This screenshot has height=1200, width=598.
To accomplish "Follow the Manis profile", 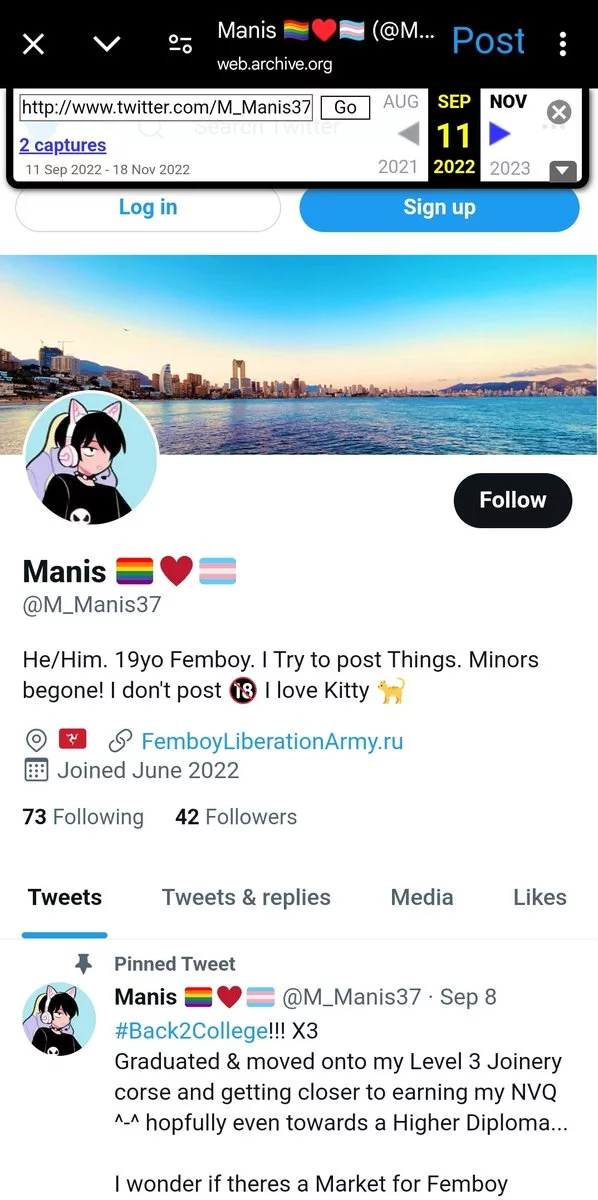I will pos(513,500).
